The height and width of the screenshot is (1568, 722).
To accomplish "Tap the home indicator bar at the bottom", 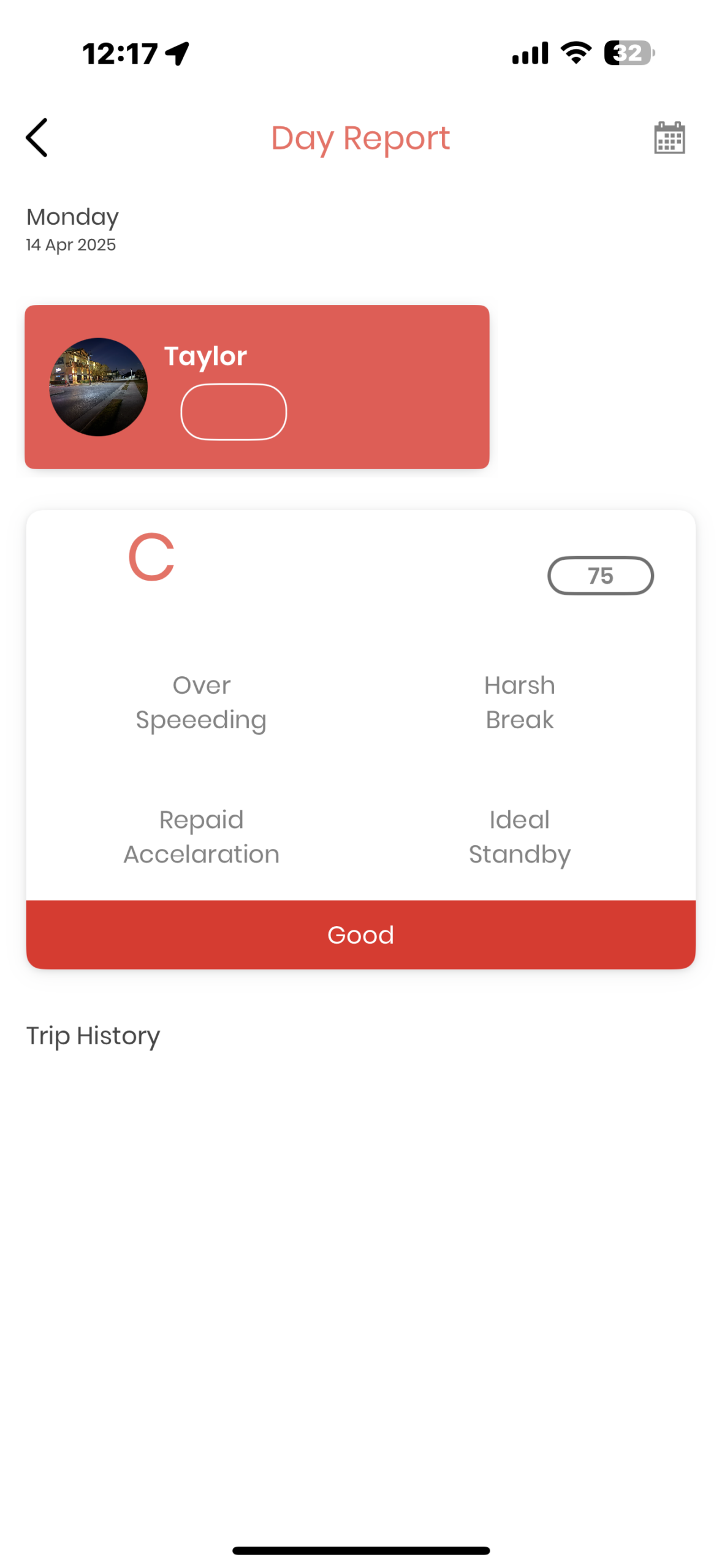I will click(361, 1550).
